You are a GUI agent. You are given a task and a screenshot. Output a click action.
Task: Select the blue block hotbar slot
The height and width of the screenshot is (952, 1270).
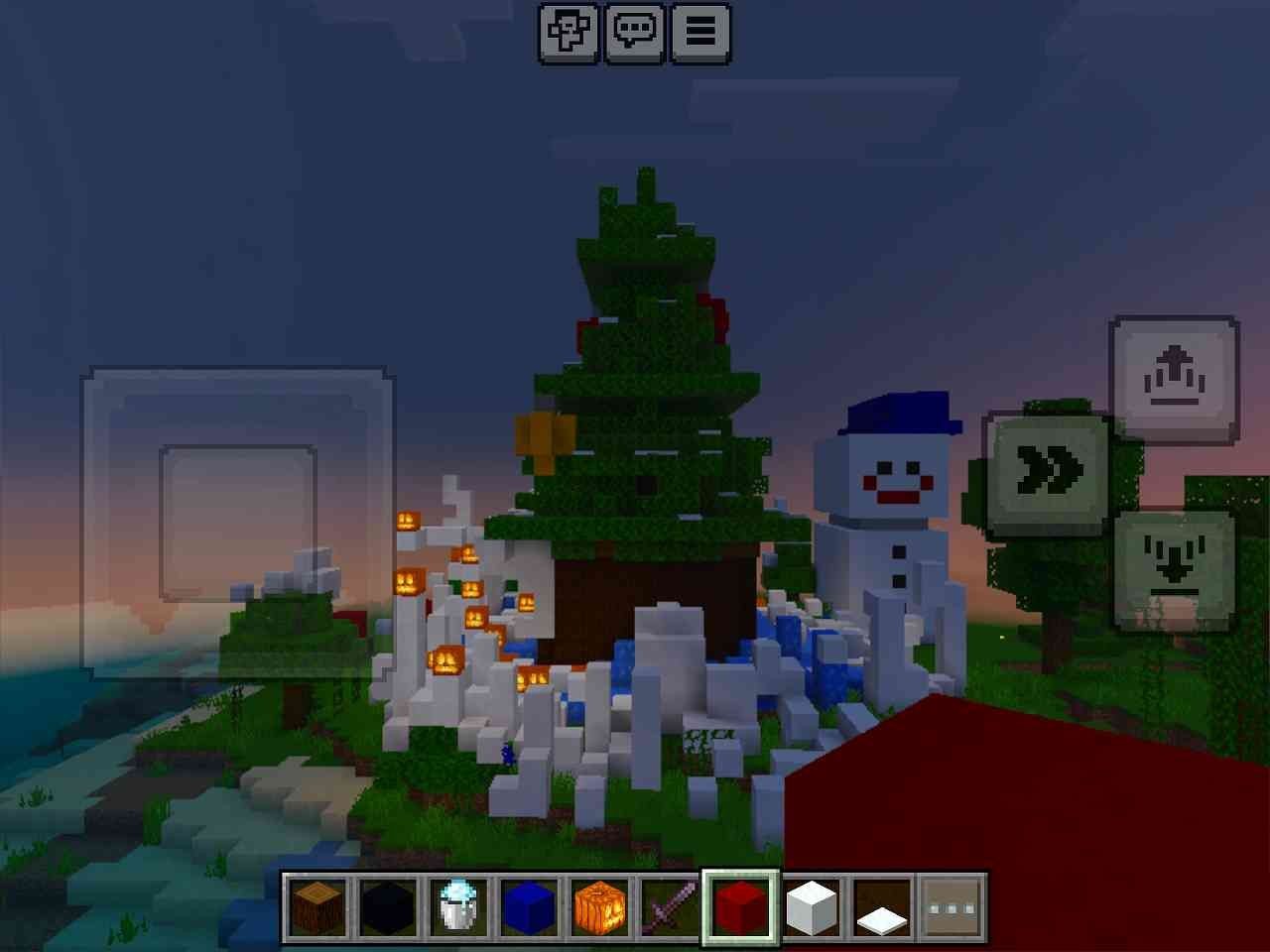click(x=529, y=907)
